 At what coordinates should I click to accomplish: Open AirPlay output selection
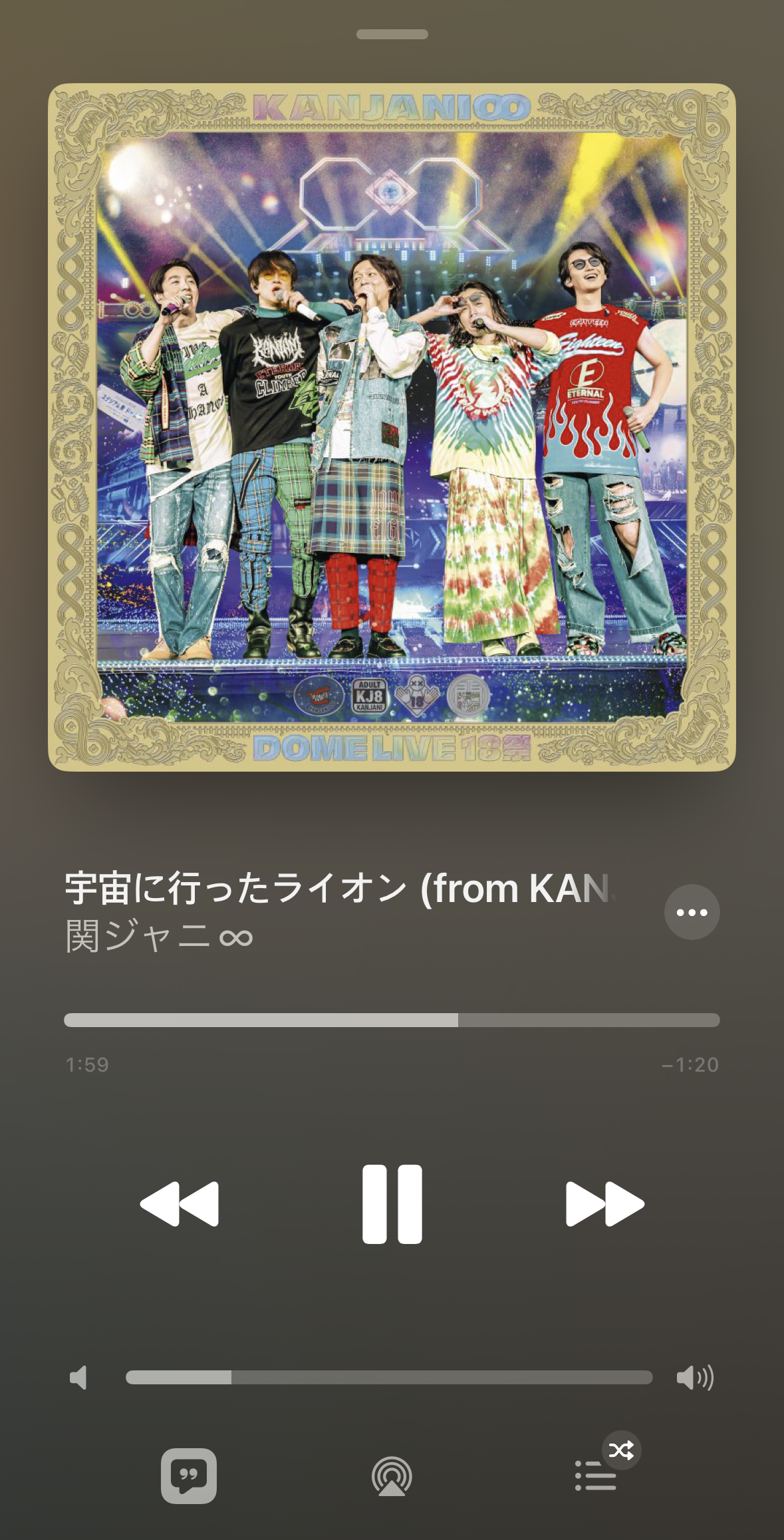click(x=392, y=1475)
